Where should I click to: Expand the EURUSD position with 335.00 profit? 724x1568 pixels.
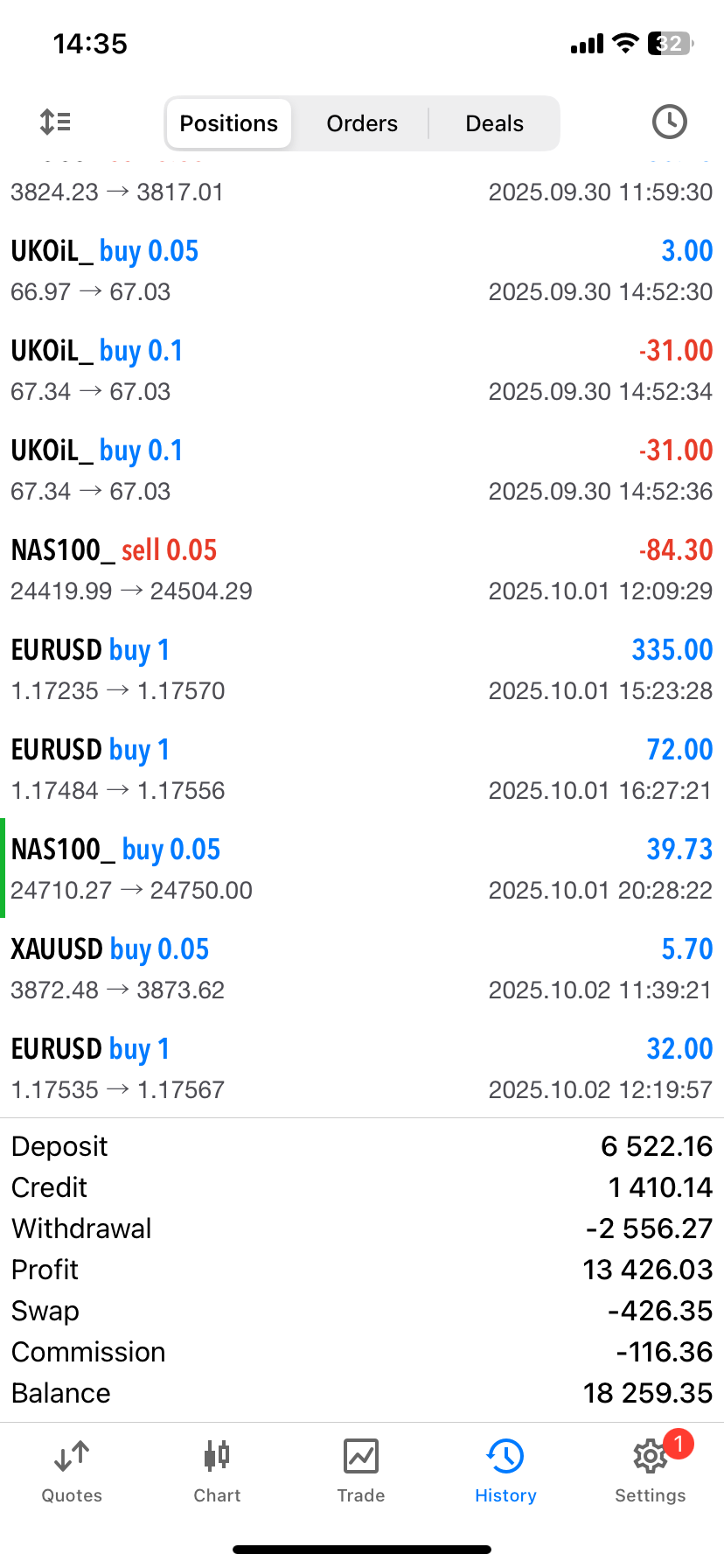[362, 669]
